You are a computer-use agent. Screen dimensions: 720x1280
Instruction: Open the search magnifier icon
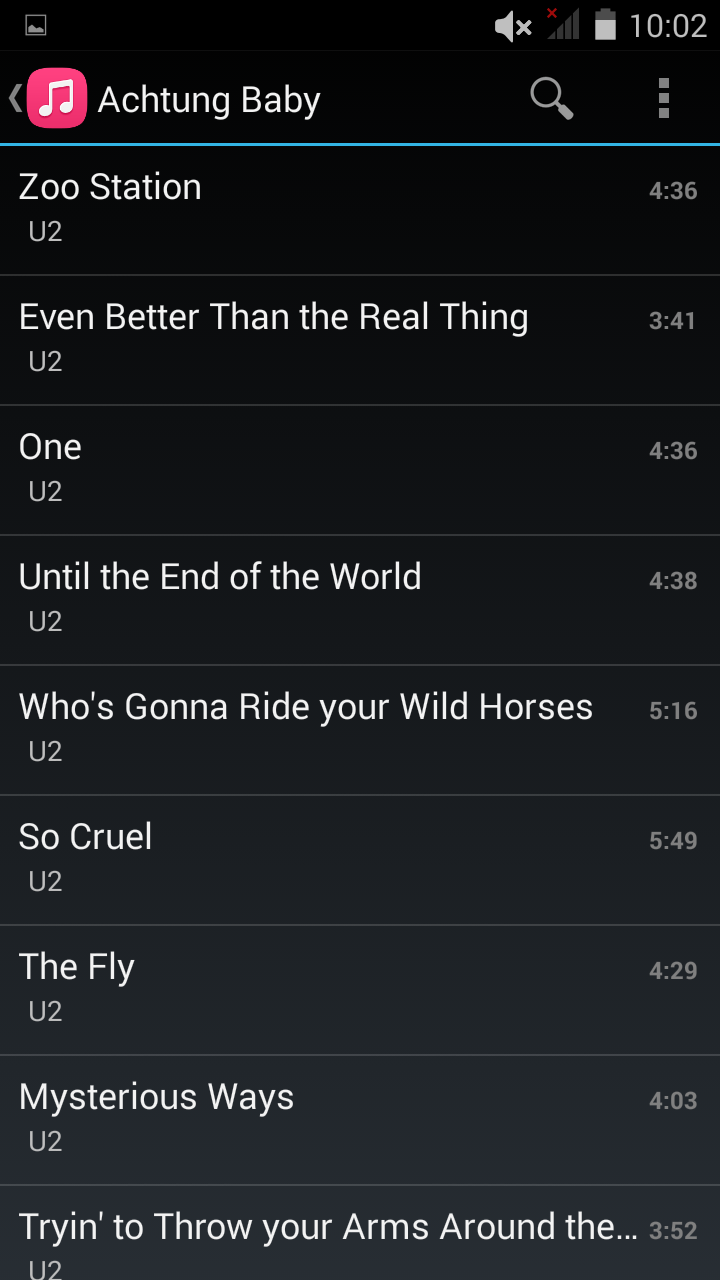551,99
